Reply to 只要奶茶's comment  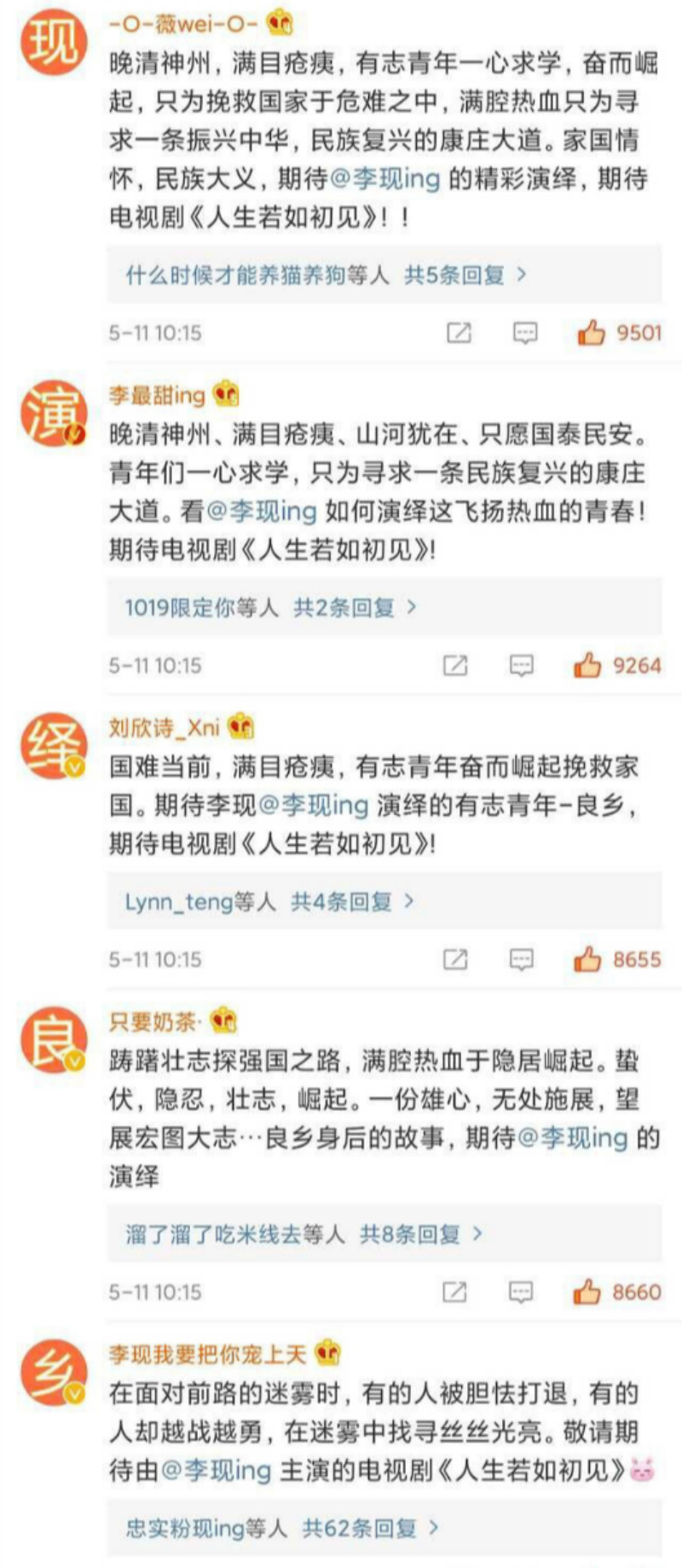pyautogui.click(x=521, y=1292)
